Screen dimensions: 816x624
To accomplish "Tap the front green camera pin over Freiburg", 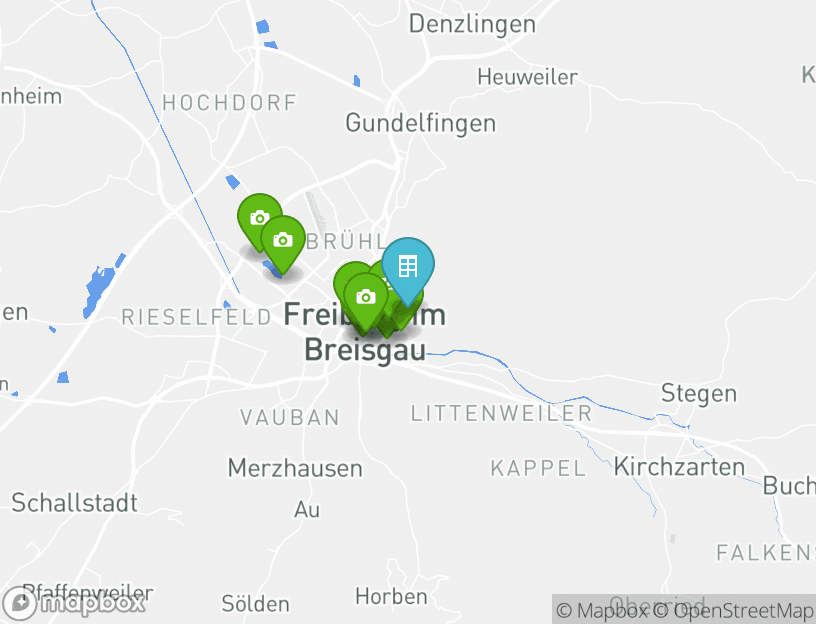I will pyautogui.click(x=366, y=297).
